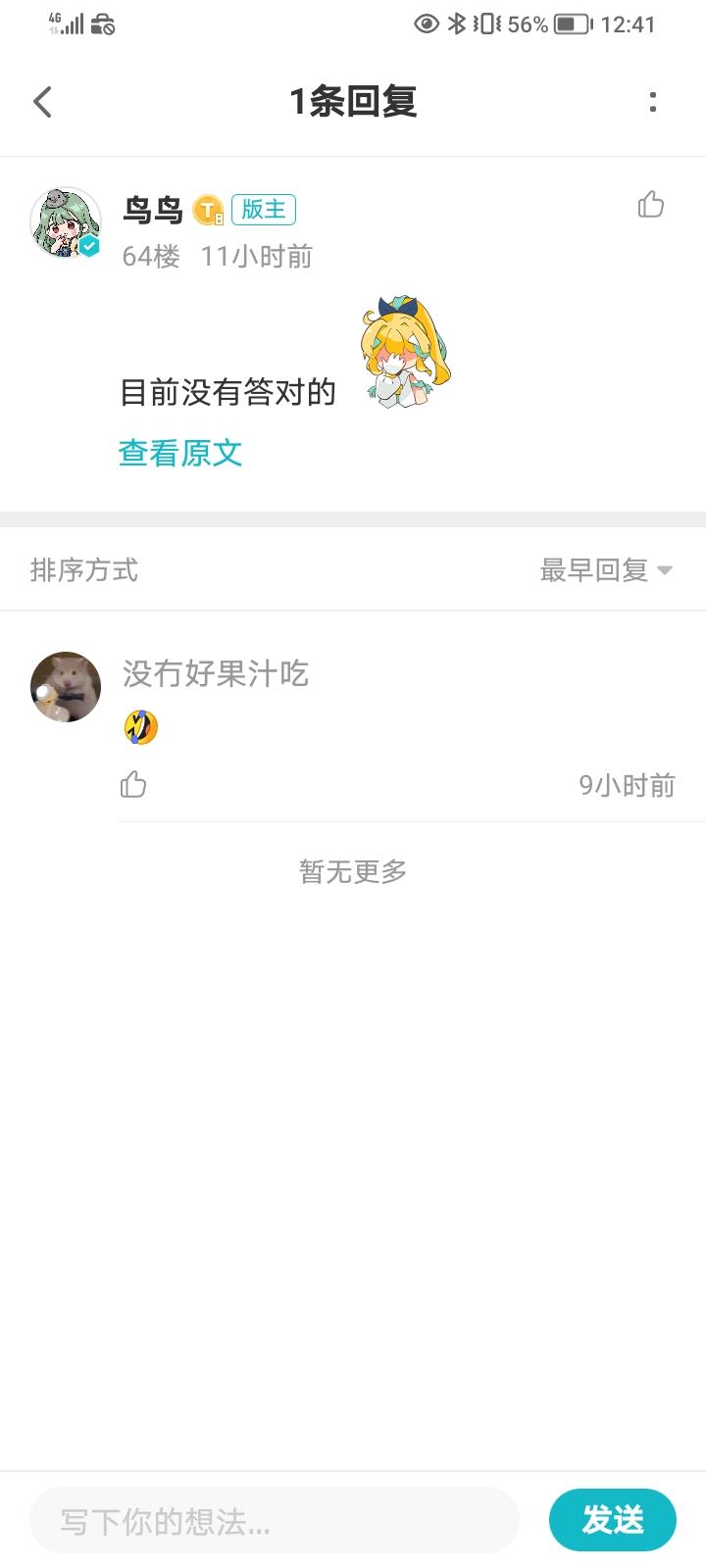706x1568 pixels.
Task: Go back using the top-left arrow
Action: tap(42, 102)
